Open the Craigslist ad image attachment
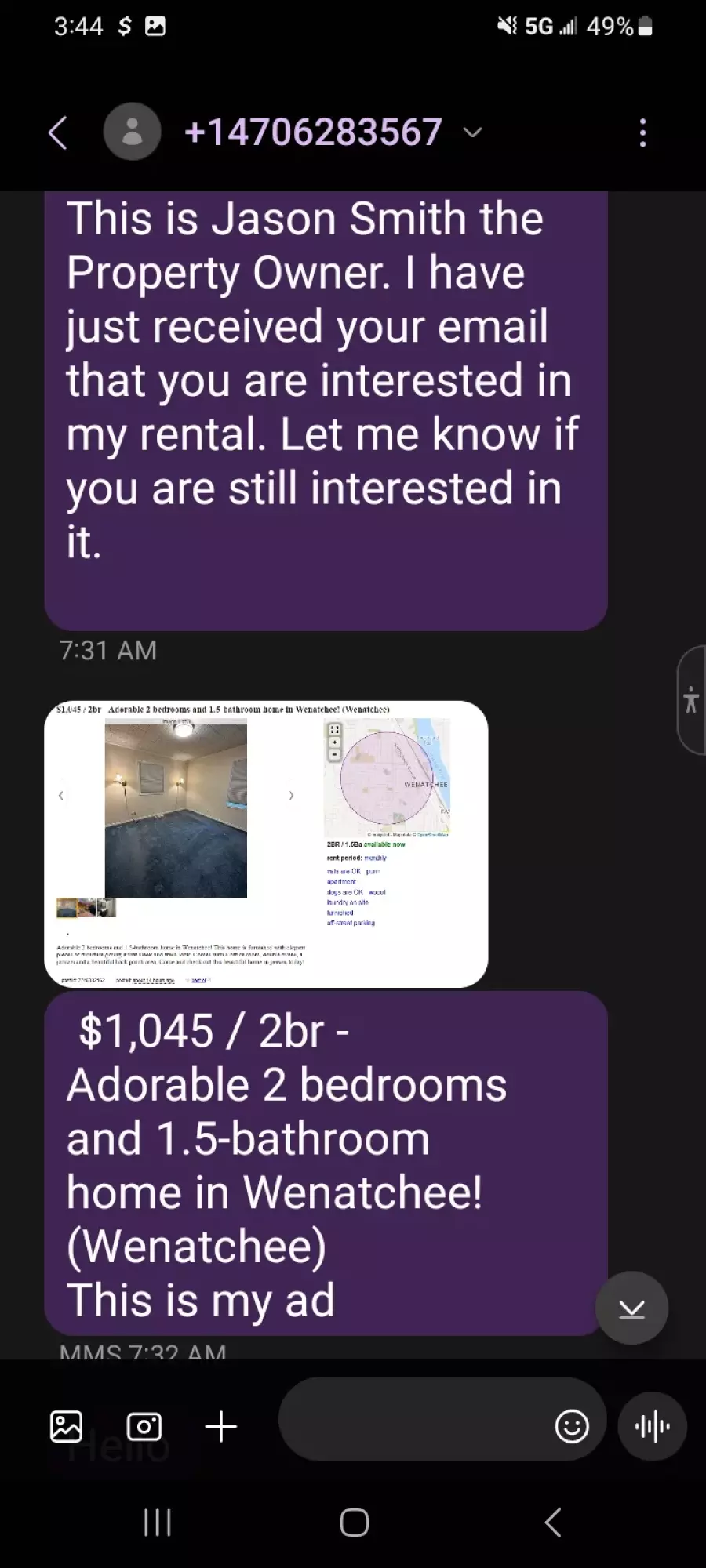Image resolution: width=706 pixels, height=1568 pixels. [266, 844]
